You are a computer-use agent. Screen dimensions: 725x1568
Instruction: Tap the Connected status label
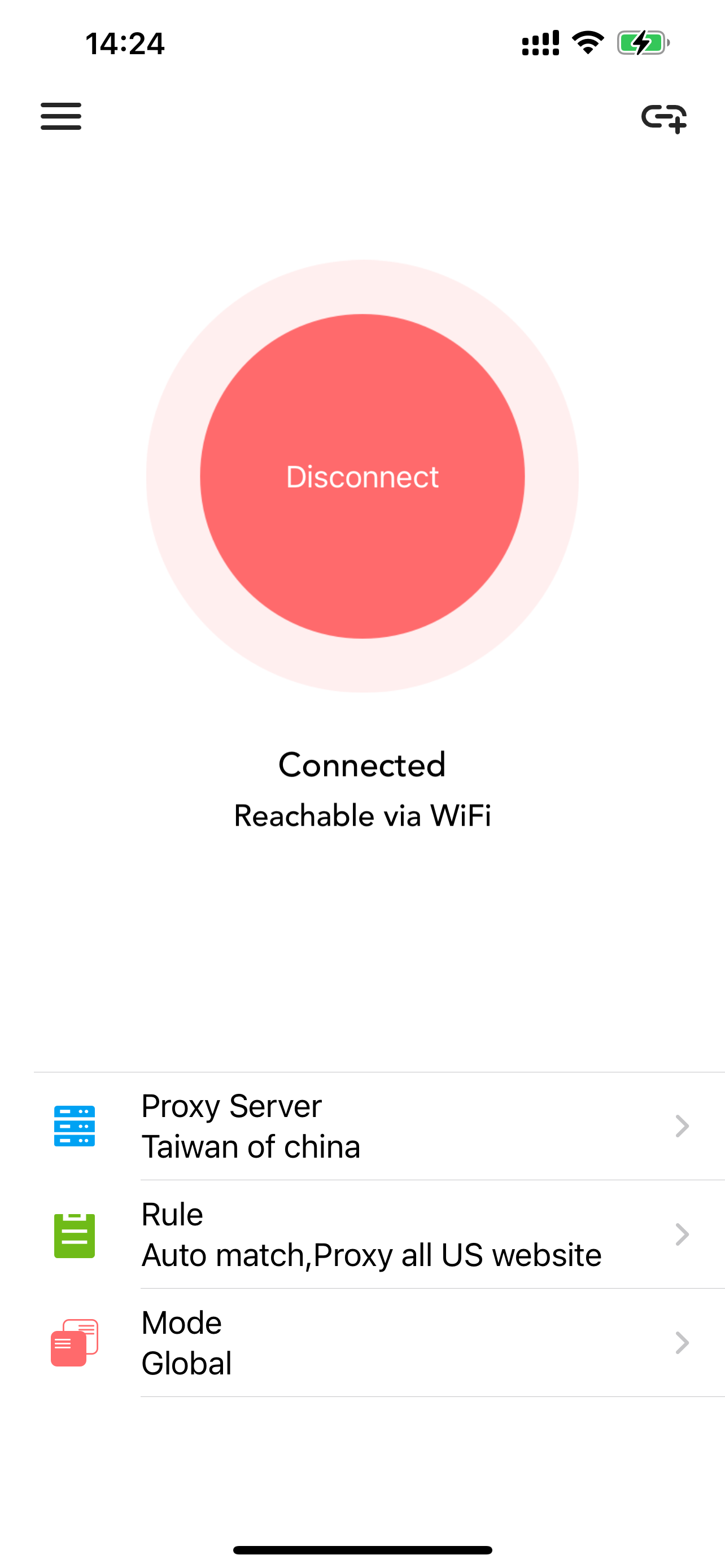(x=362, y=765)
